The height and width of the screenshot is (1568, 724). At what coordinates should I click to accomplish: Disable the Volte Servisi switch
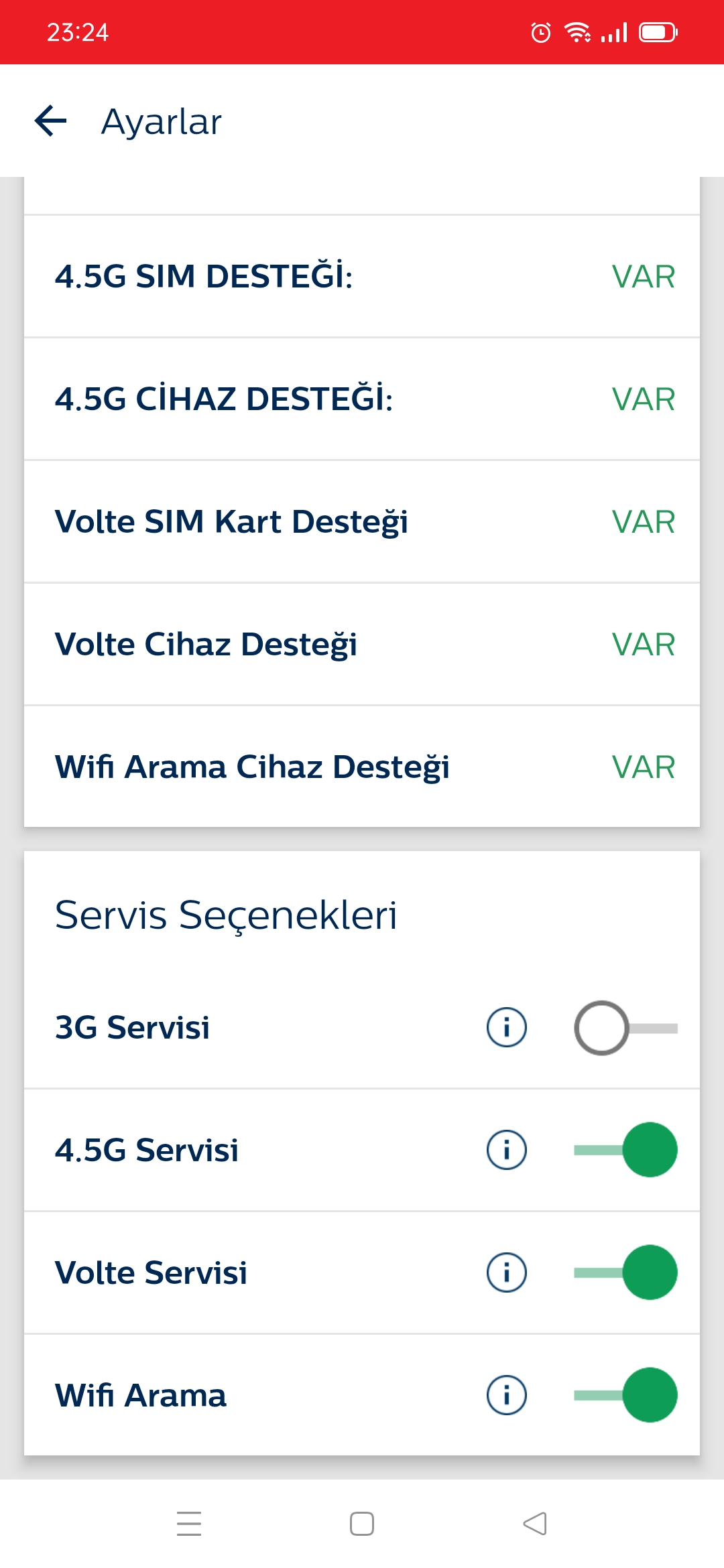(625, 1272)
